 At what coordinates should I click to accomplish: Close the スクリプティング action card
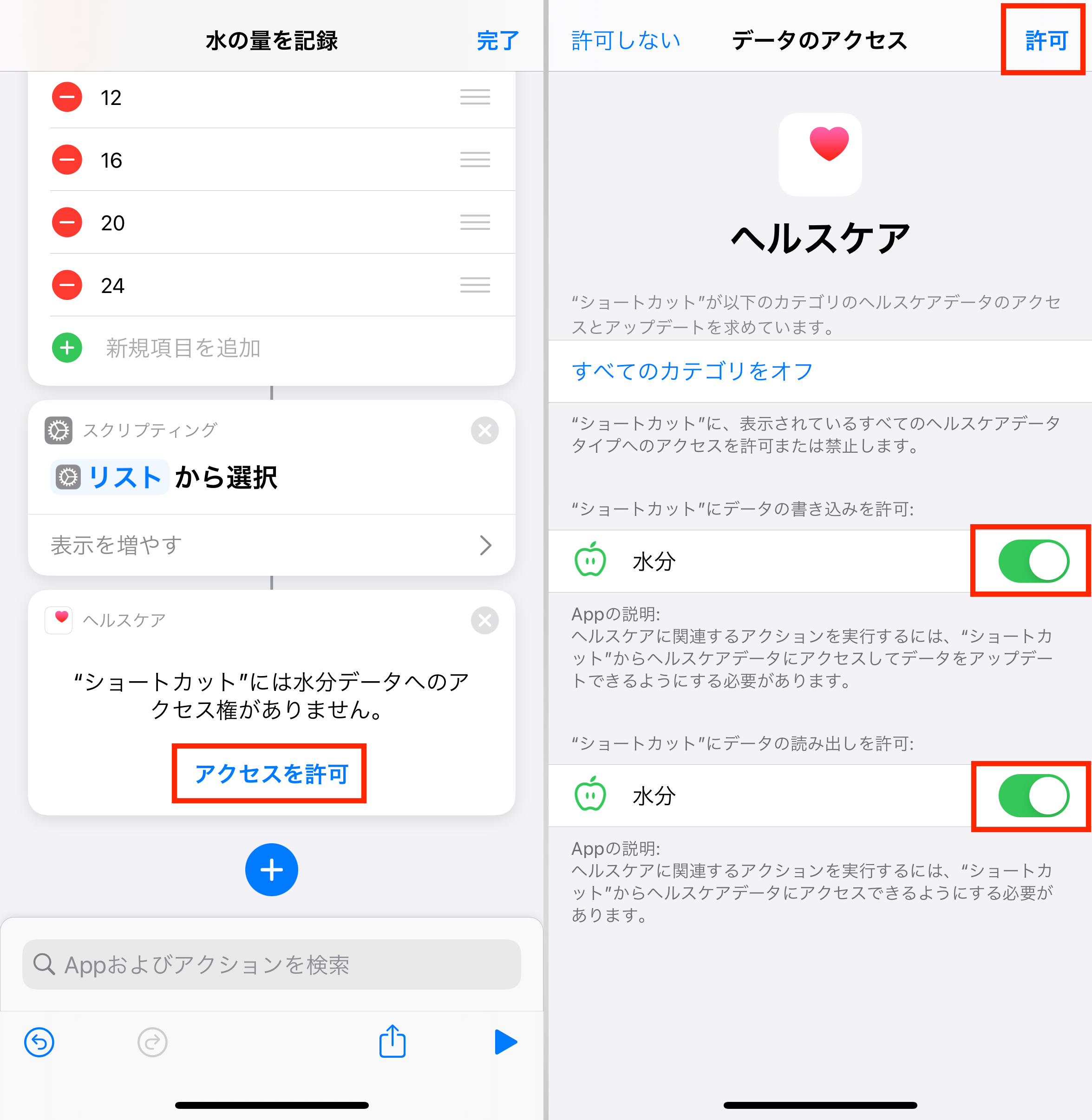(x=484, y=430)
